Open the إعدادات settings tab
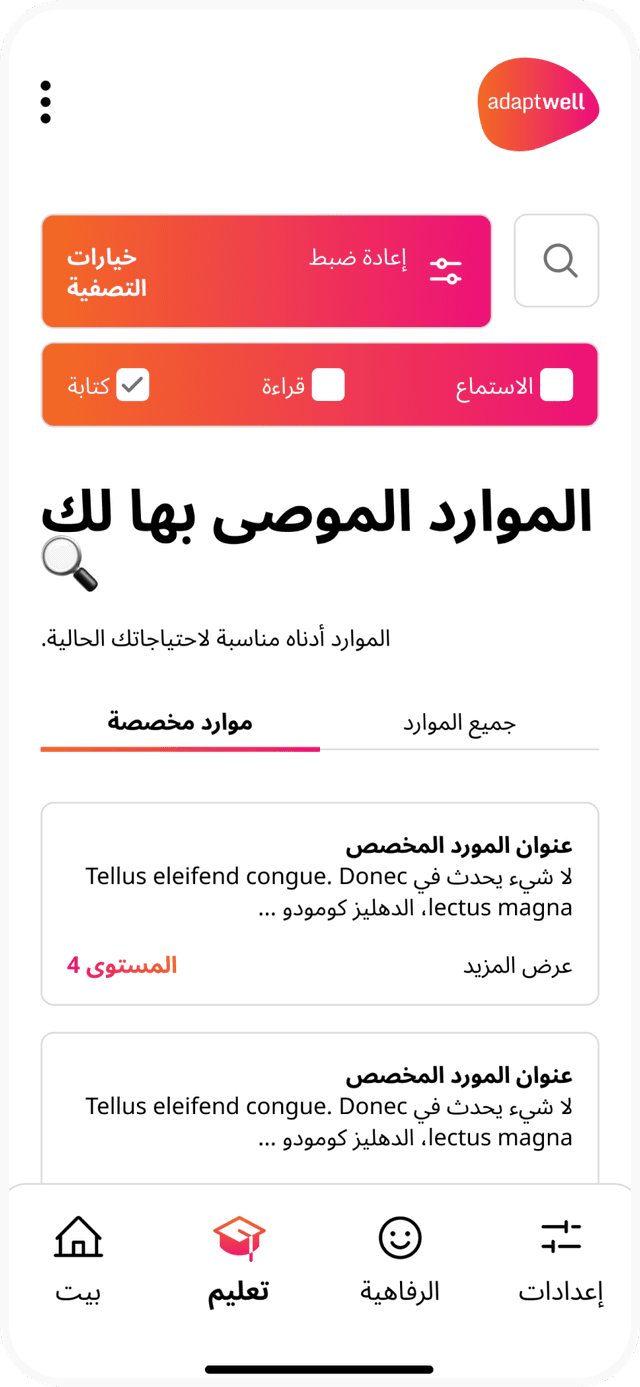The height and width of the screenshot is (1387, 640). (560, 1260)
